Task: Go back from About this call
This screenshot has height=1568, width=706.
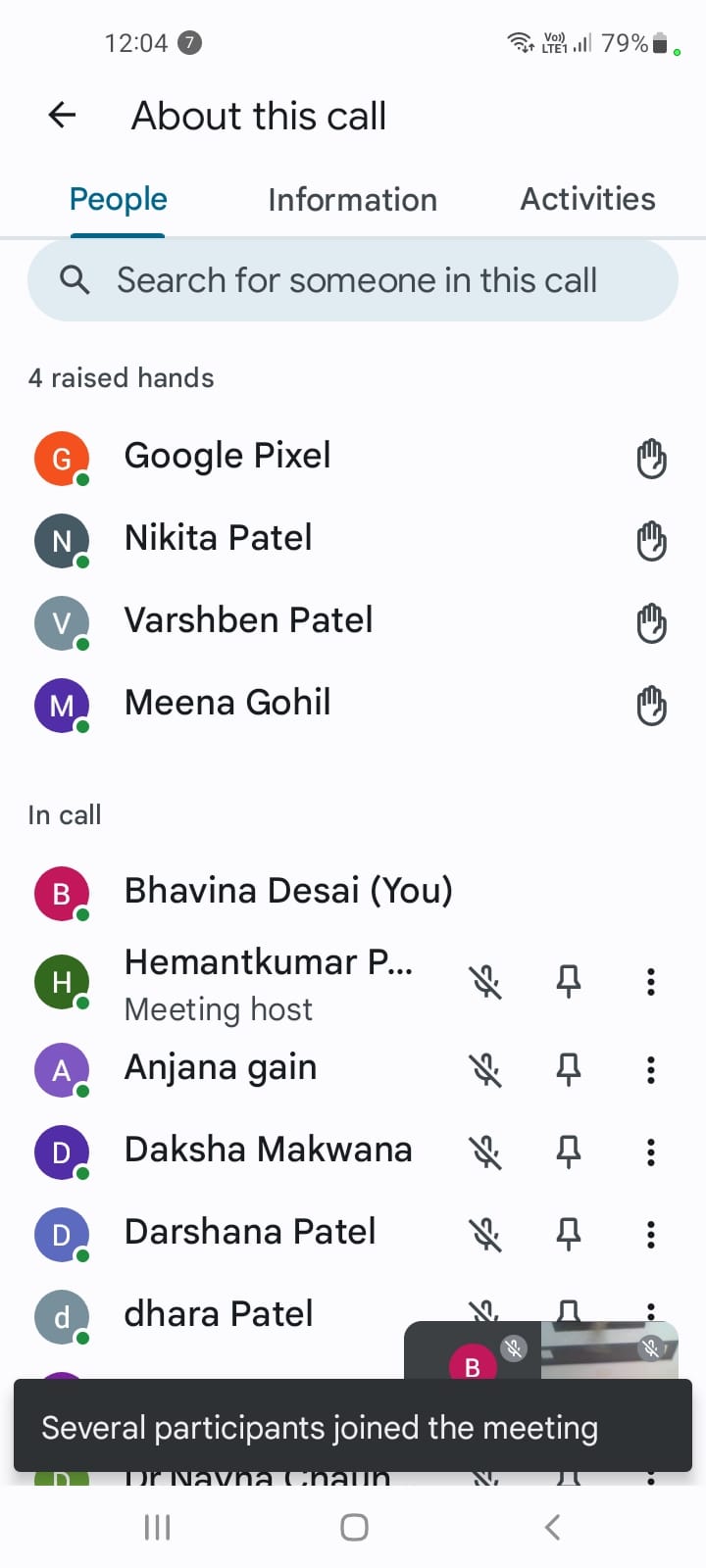Action: point(63,116)
